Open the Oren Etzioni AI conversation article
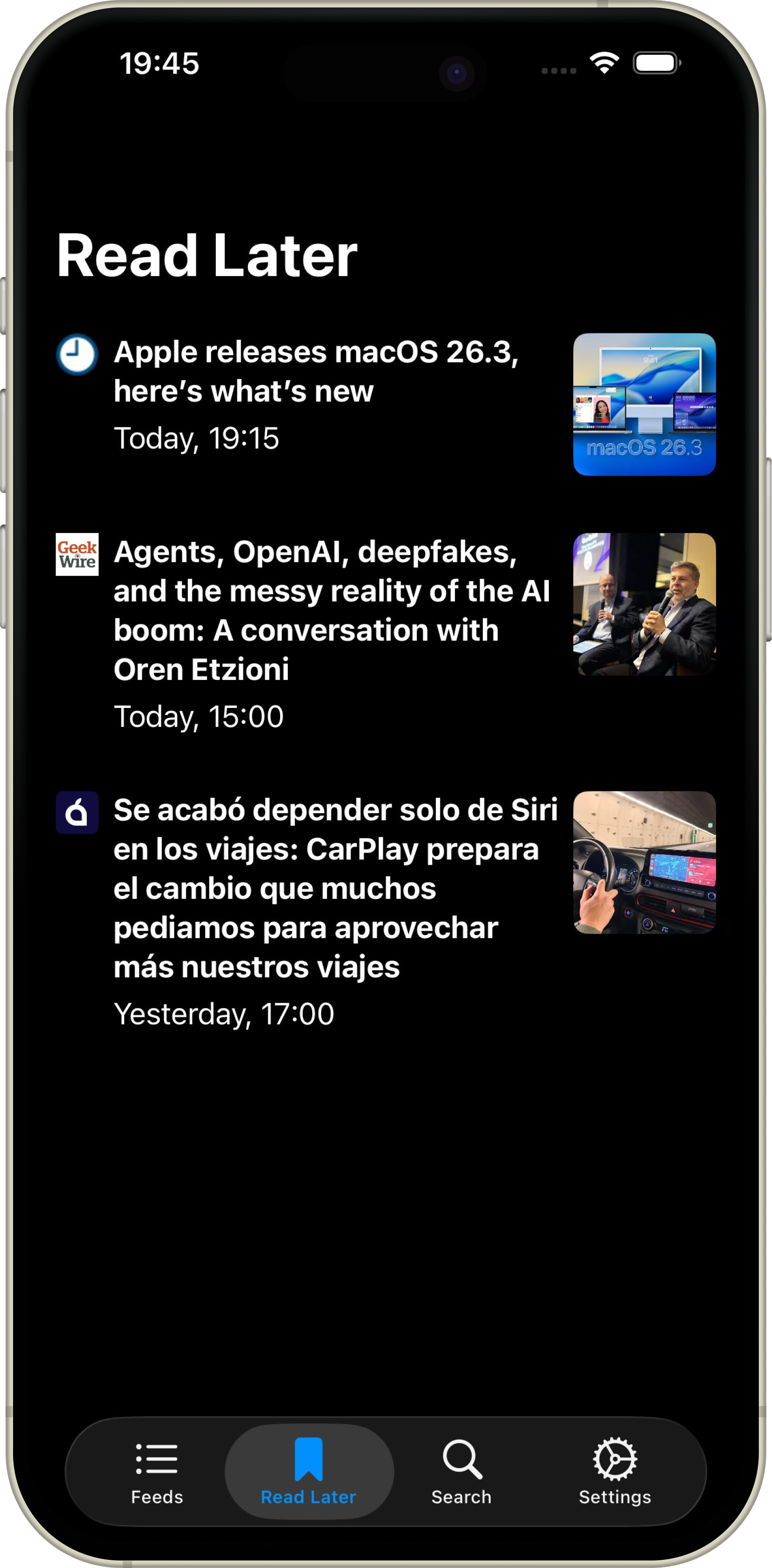 click(x=332, y=610)
